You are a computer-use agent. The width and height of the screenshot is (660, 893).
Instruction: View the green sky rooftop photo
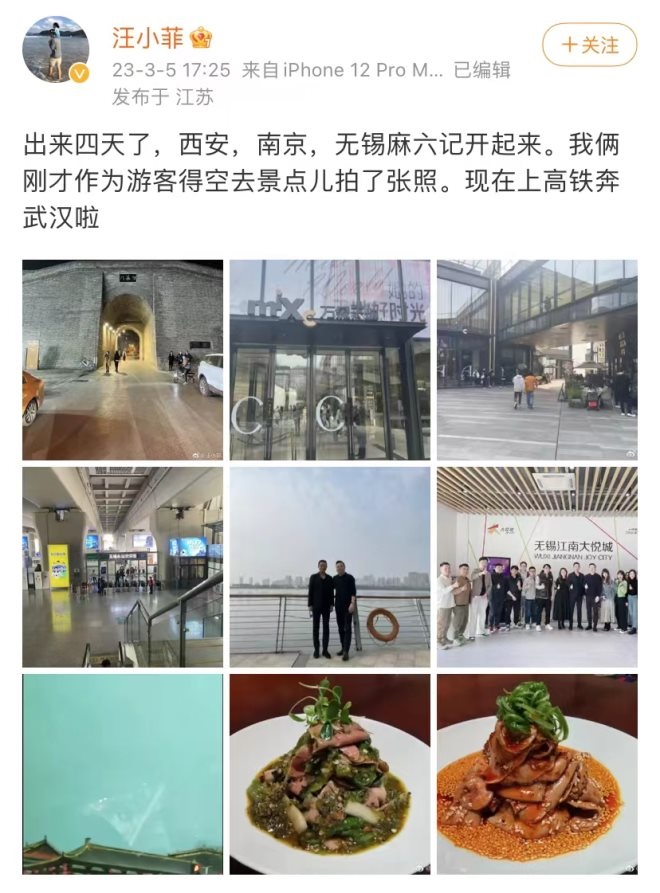[123, 773]
